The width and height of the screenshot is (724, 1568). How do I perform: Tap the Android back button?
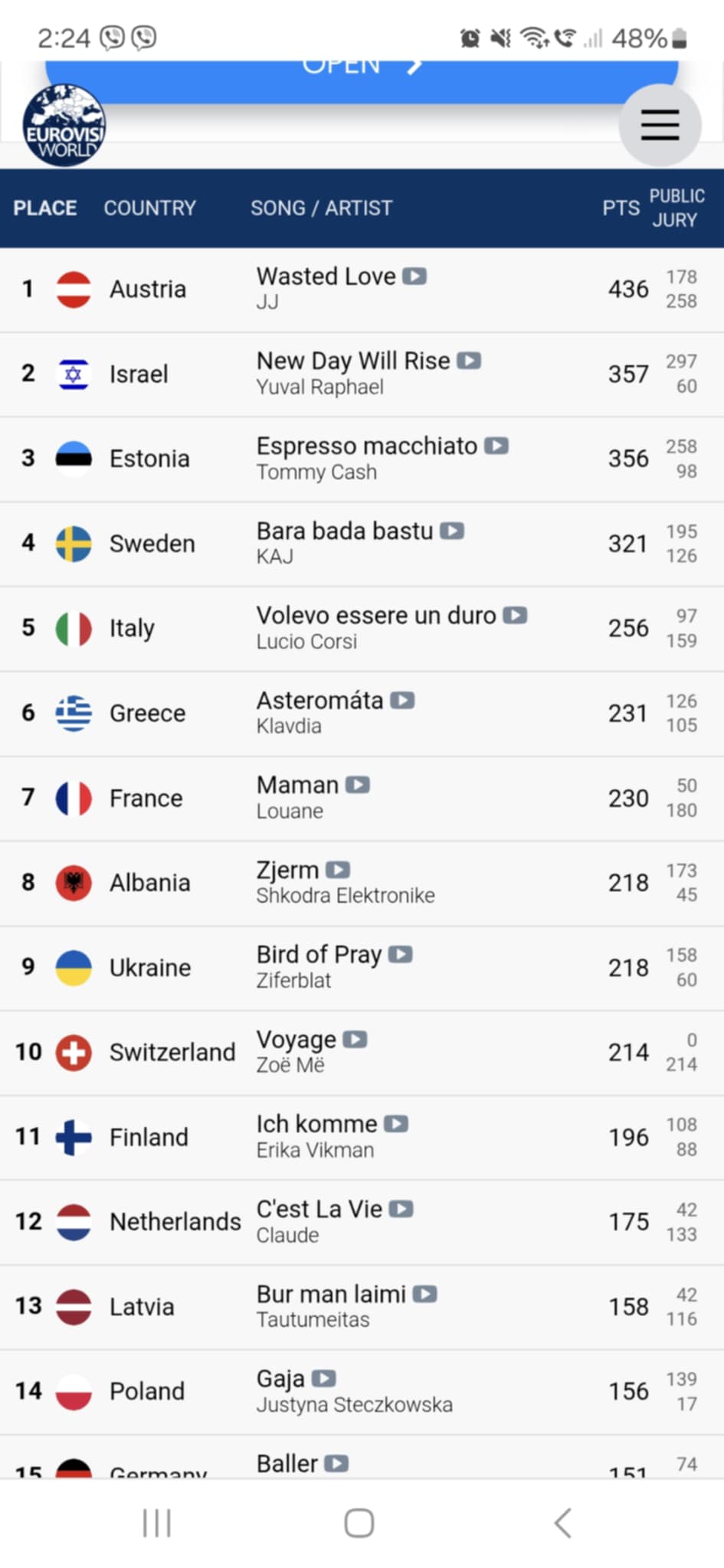pyautogui.click(x=562, y=1523)
